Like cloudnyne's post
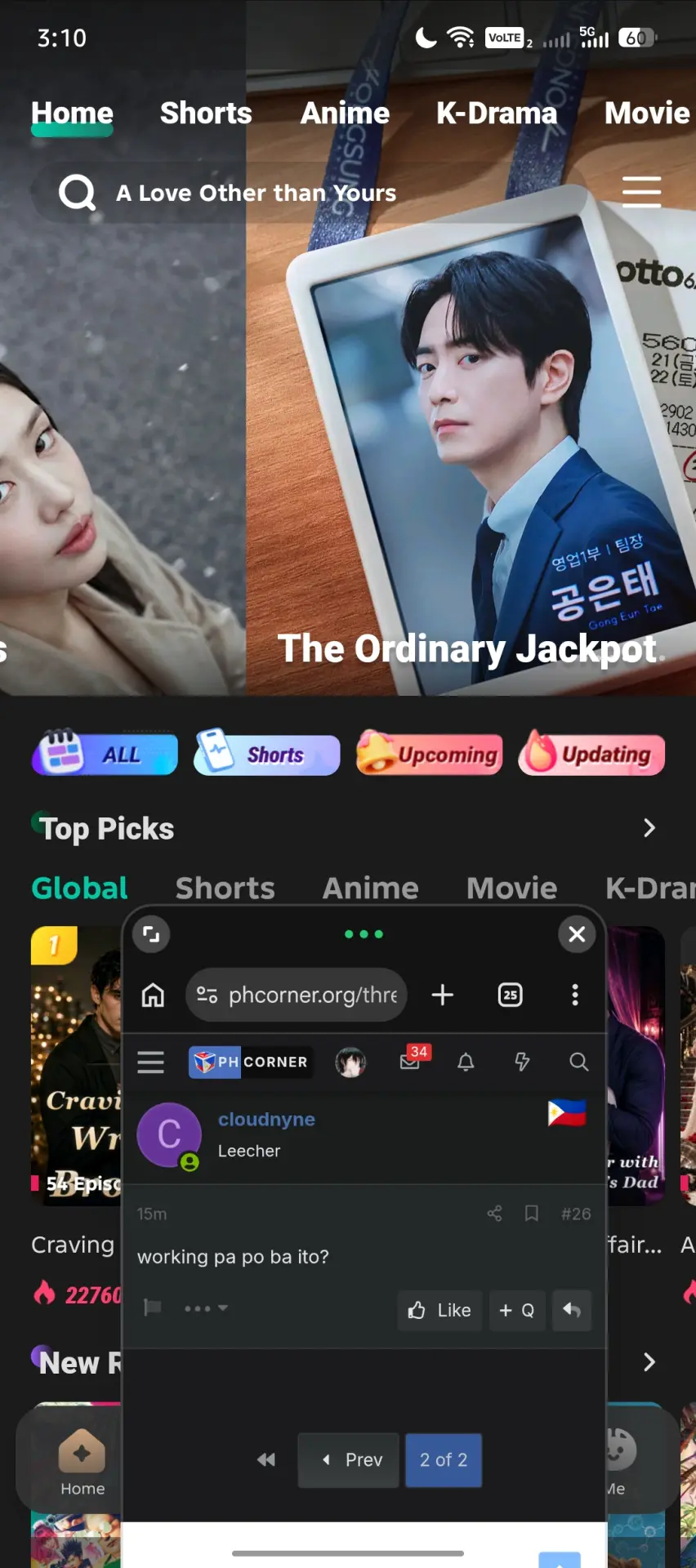The width and height of the screenshot is (696, 1568). (439, 1311)
